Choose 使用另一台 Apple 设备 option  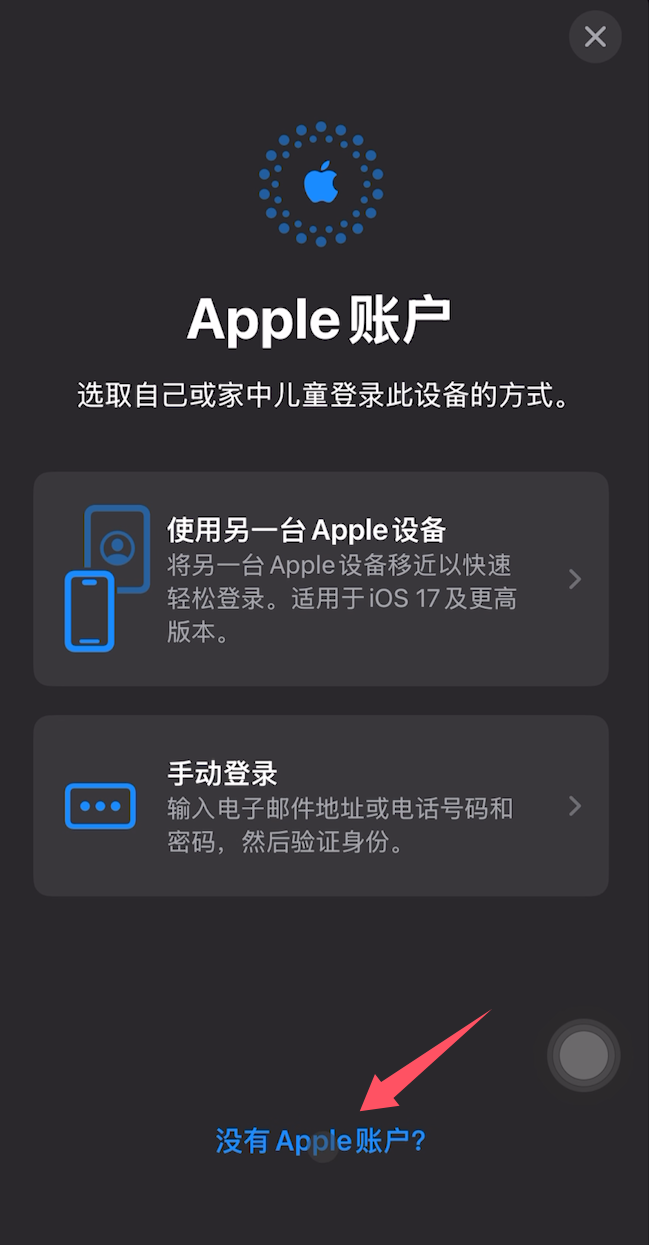321,579
